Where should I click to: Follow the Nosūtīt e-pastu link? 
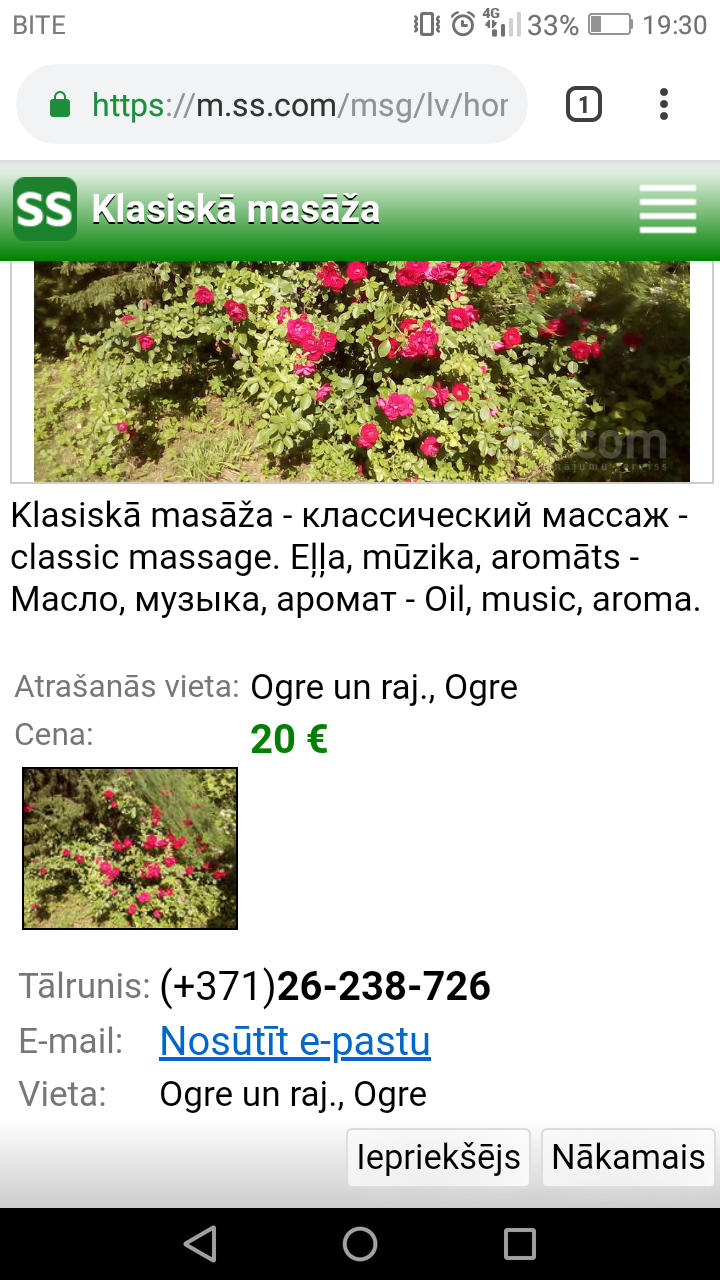pos(295,1041)
